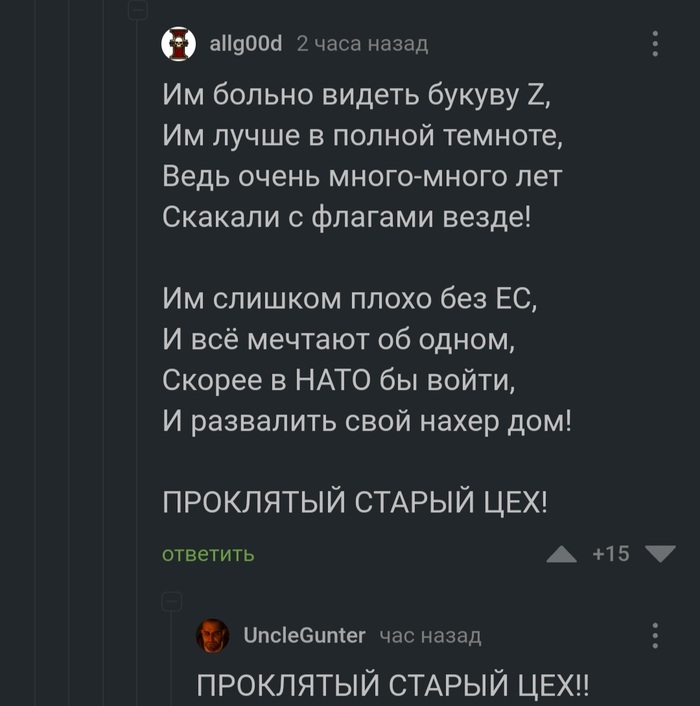The width and height of the screenshot is (700, 706).
Task: Collapse UncleGunter's reply branch
Action: click(172, 600)
